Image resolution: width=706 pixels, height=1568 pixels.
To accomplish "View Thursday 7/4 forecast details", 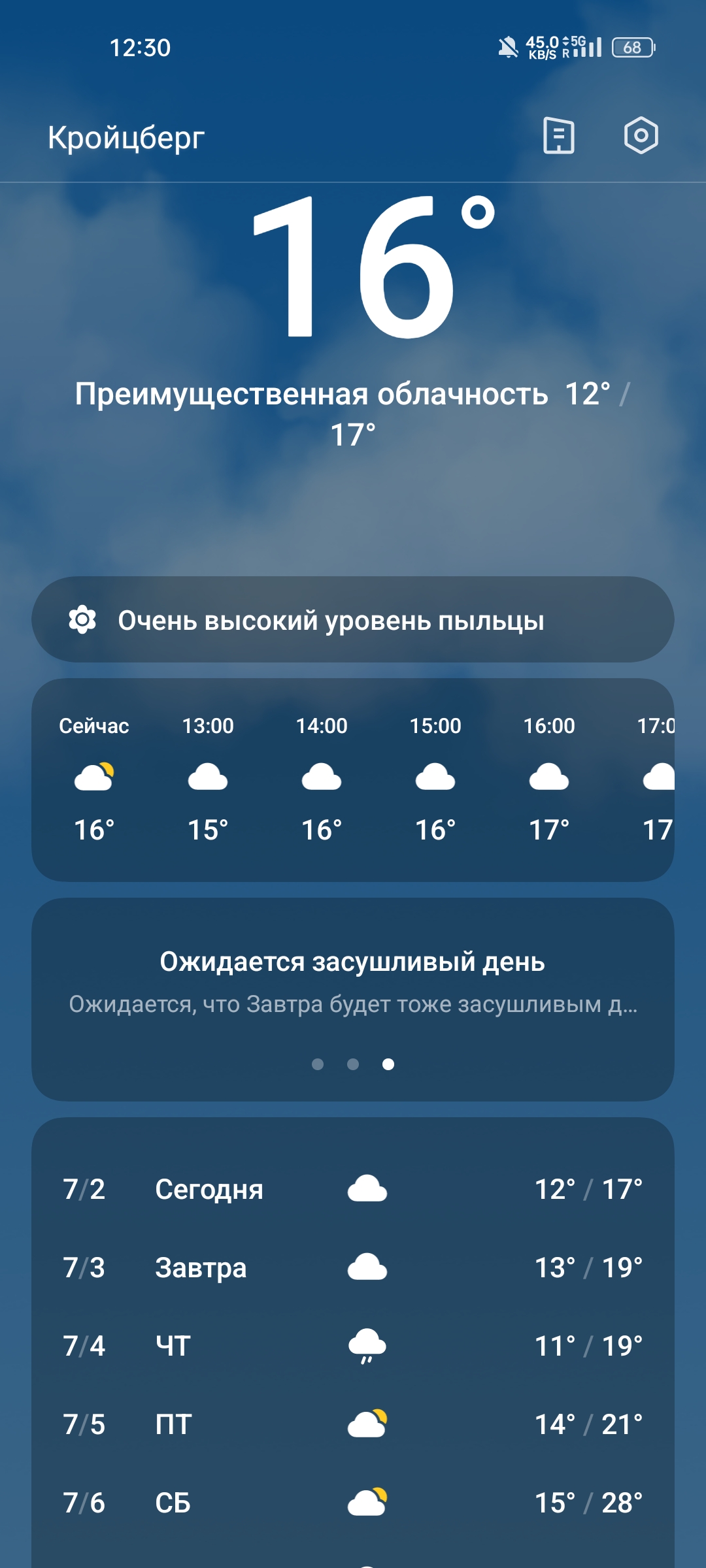I will click(x=353, y=1346).
